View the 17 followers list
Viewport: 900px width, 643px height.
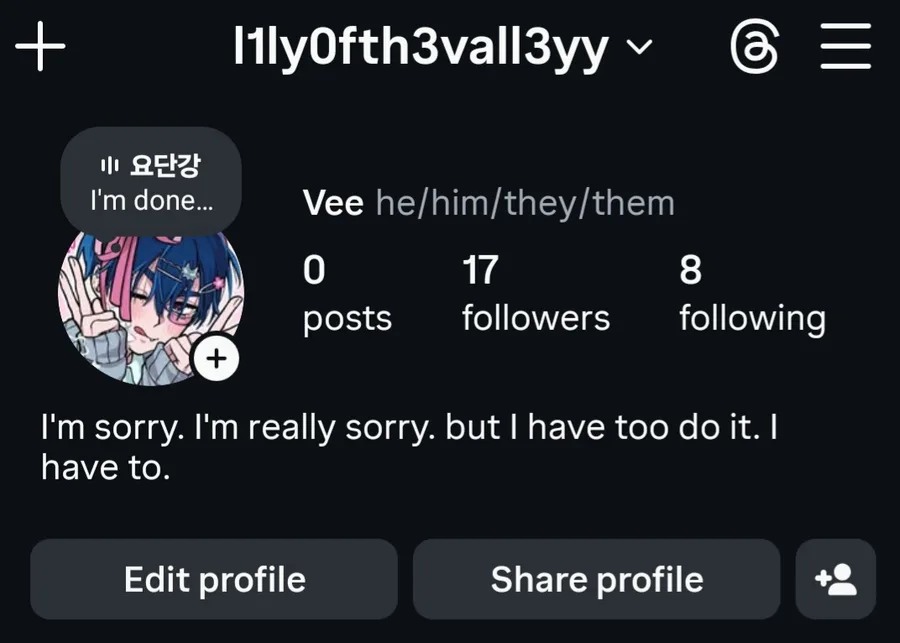535,294
